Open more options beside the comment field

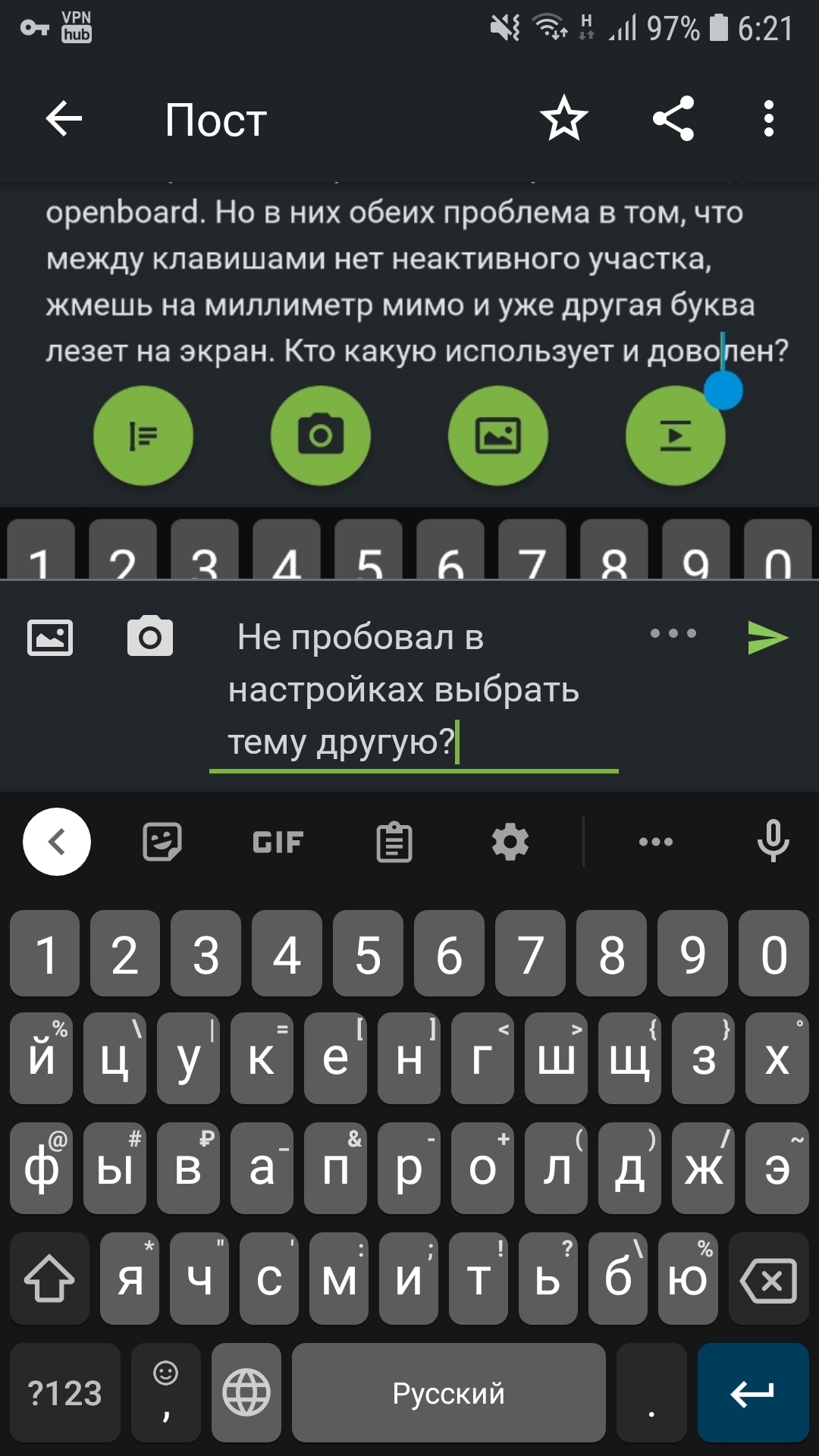click(x=673, y=634)
